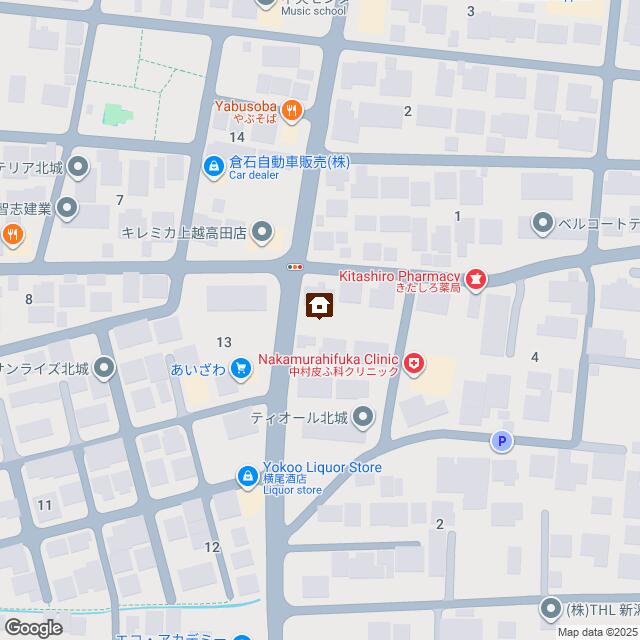The image size is (640, 640).
Task: Select Kitashiro Pharmacy pin
Action: [477, 281]
